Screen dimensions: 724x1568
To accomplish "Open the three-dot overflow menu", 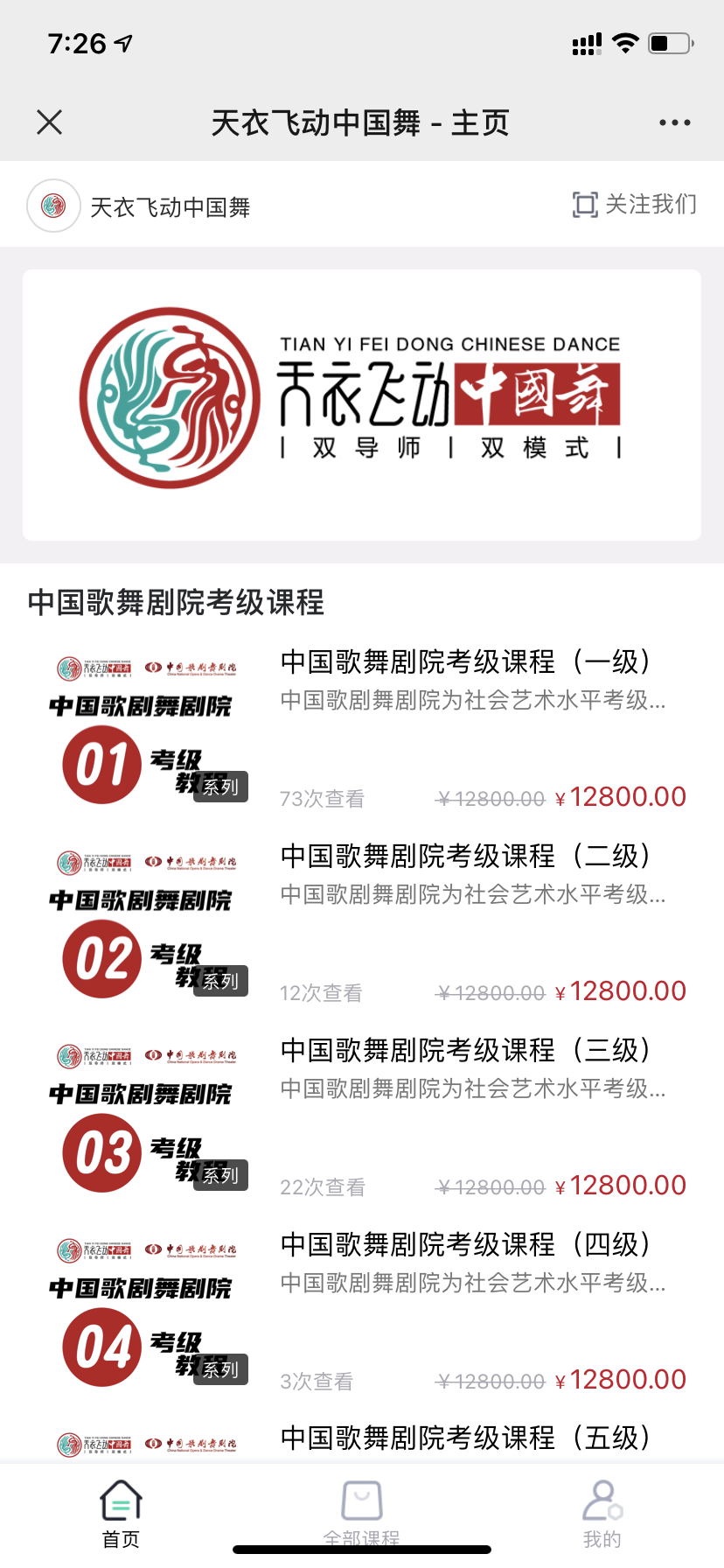I will [674, 122].
